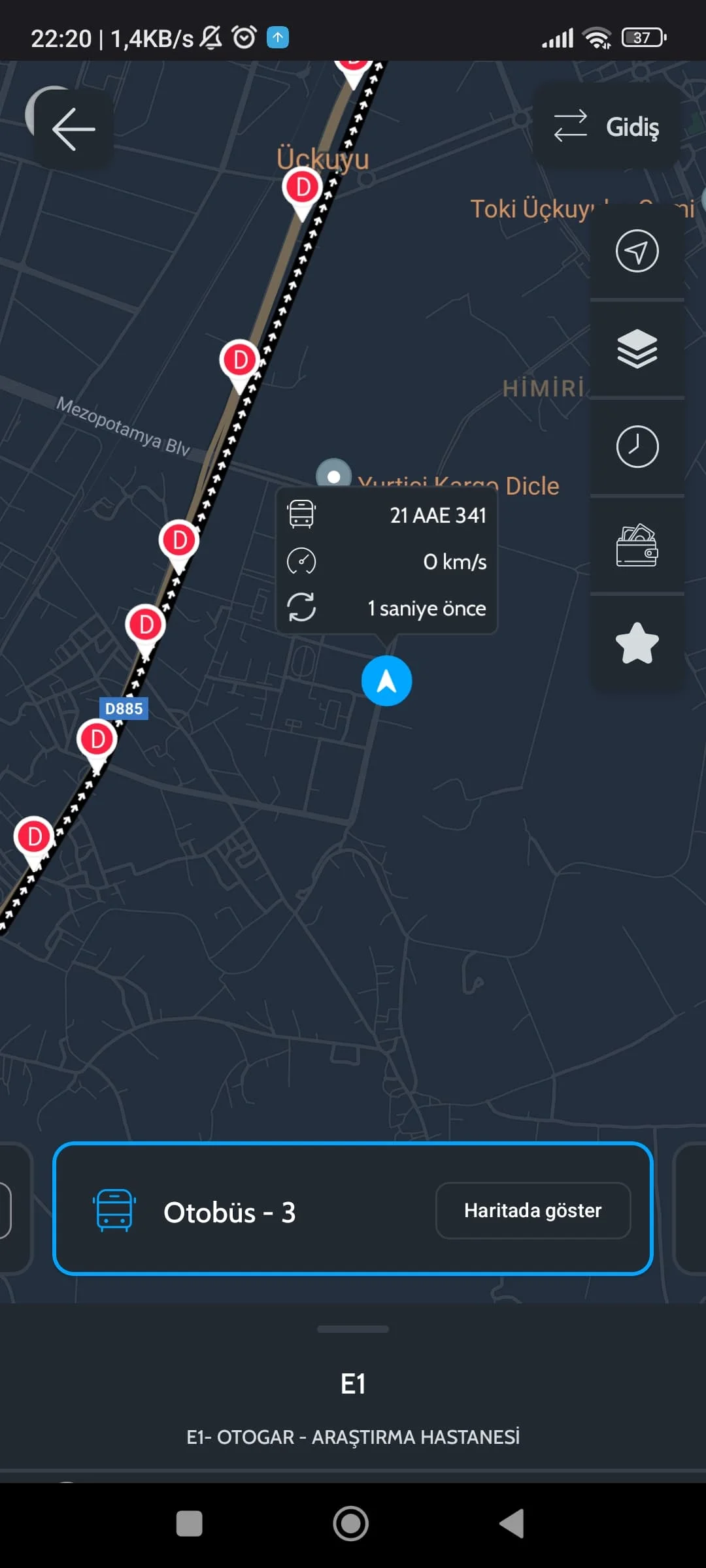Open the map layers option
Screen dimensions: 706x1568
coord(637,349)
